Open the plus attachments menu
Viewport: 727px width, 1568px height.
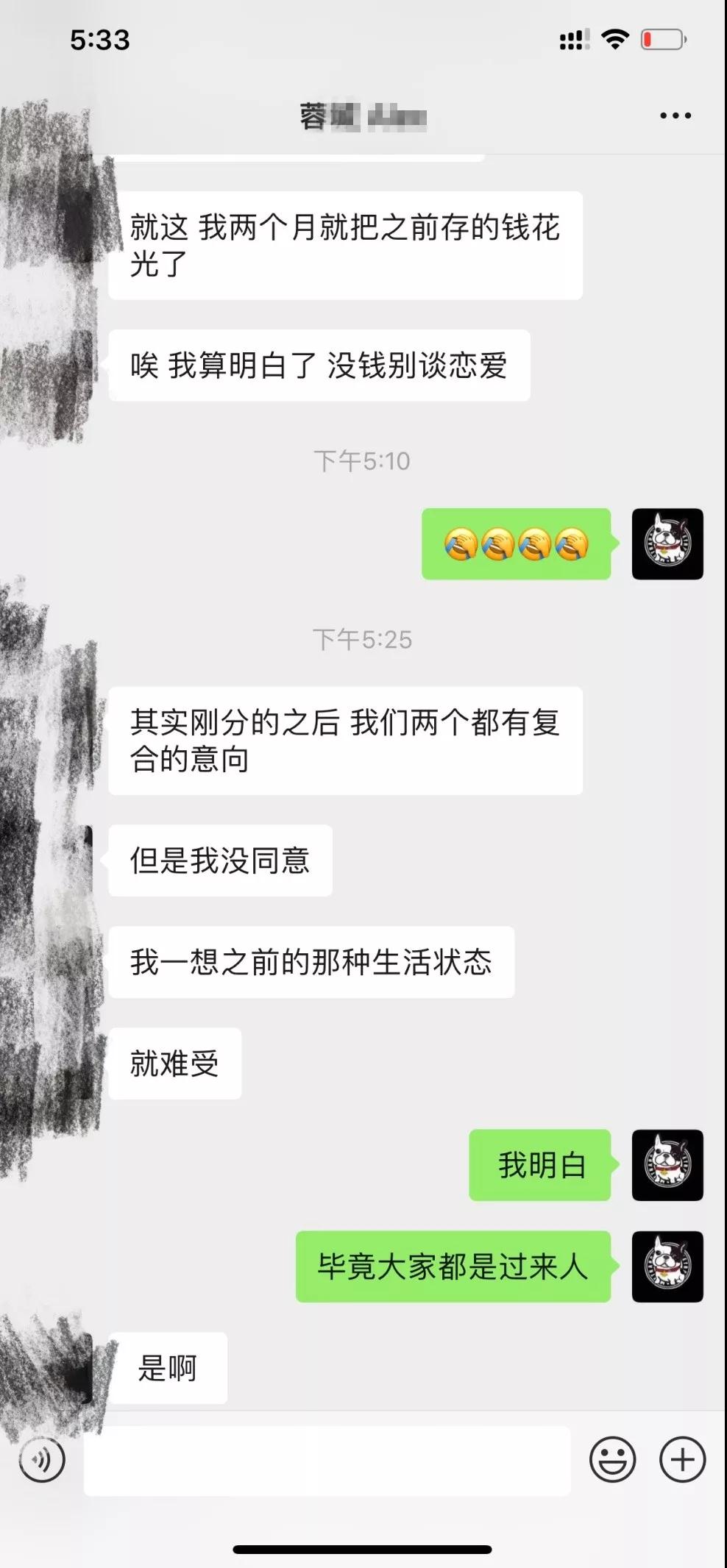[682, 1459]
